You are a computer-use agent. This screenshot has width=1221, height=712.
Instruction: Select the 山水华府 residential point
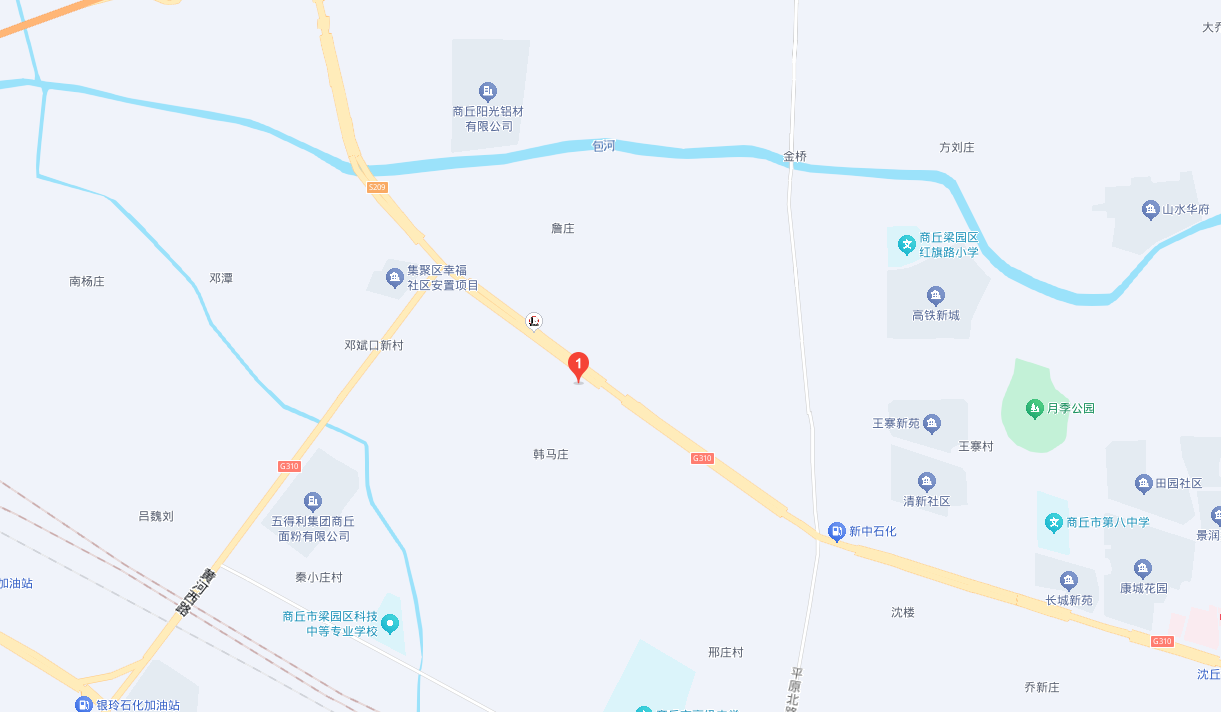(1150, 210)
